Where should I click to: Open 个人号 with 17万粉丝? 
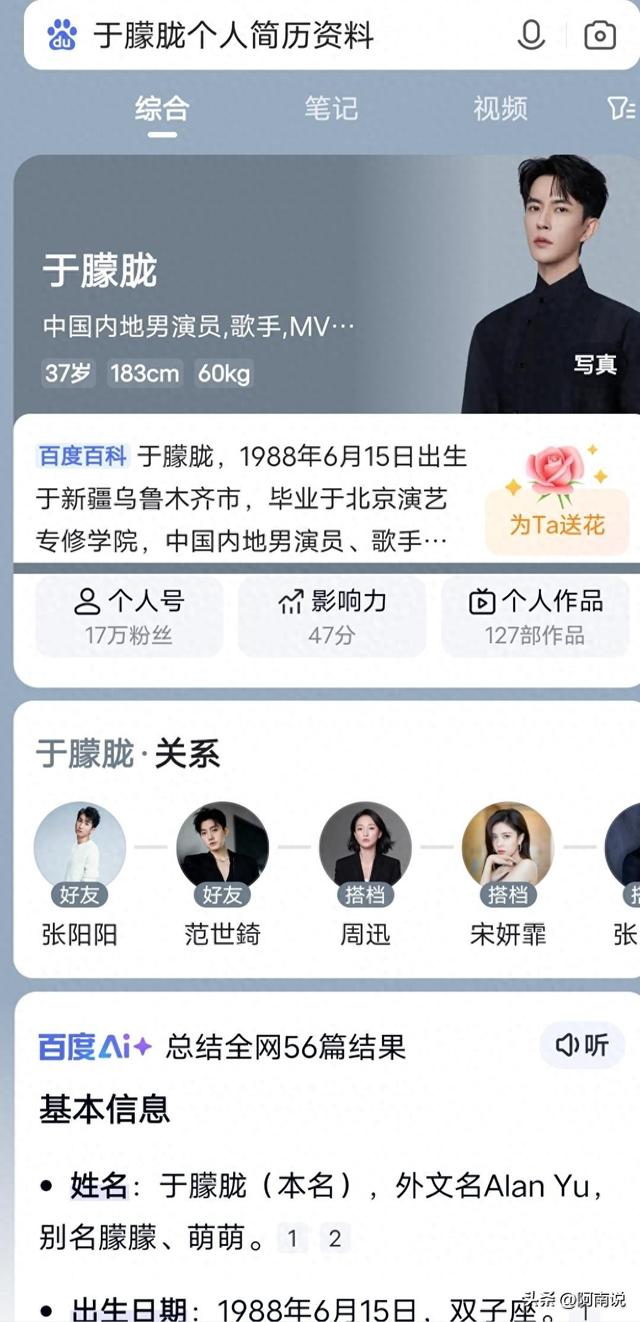click(x=129, y=616)
